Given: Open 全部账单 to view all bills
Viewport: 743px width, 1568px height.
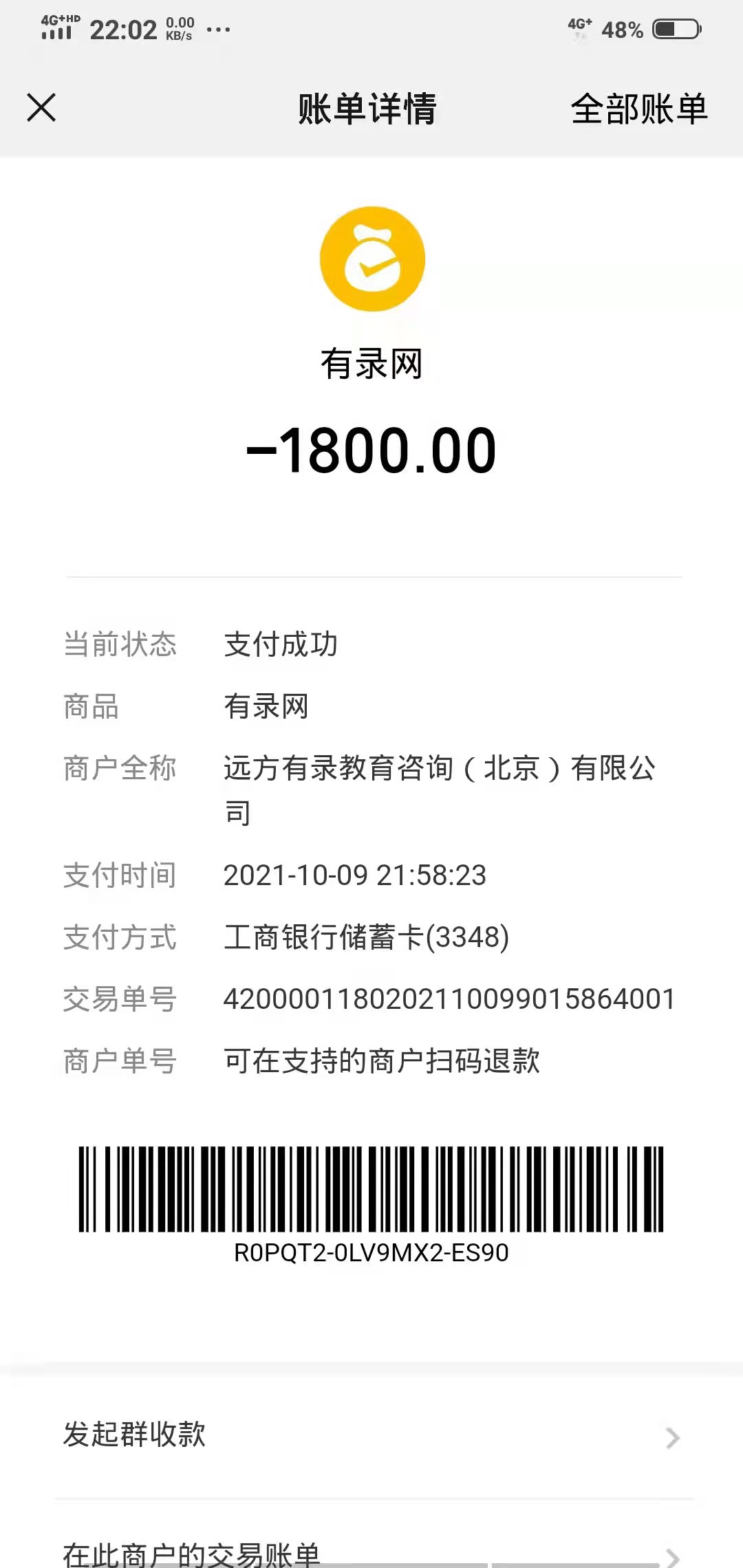Looking at the screenshot, I should [638, 109].
